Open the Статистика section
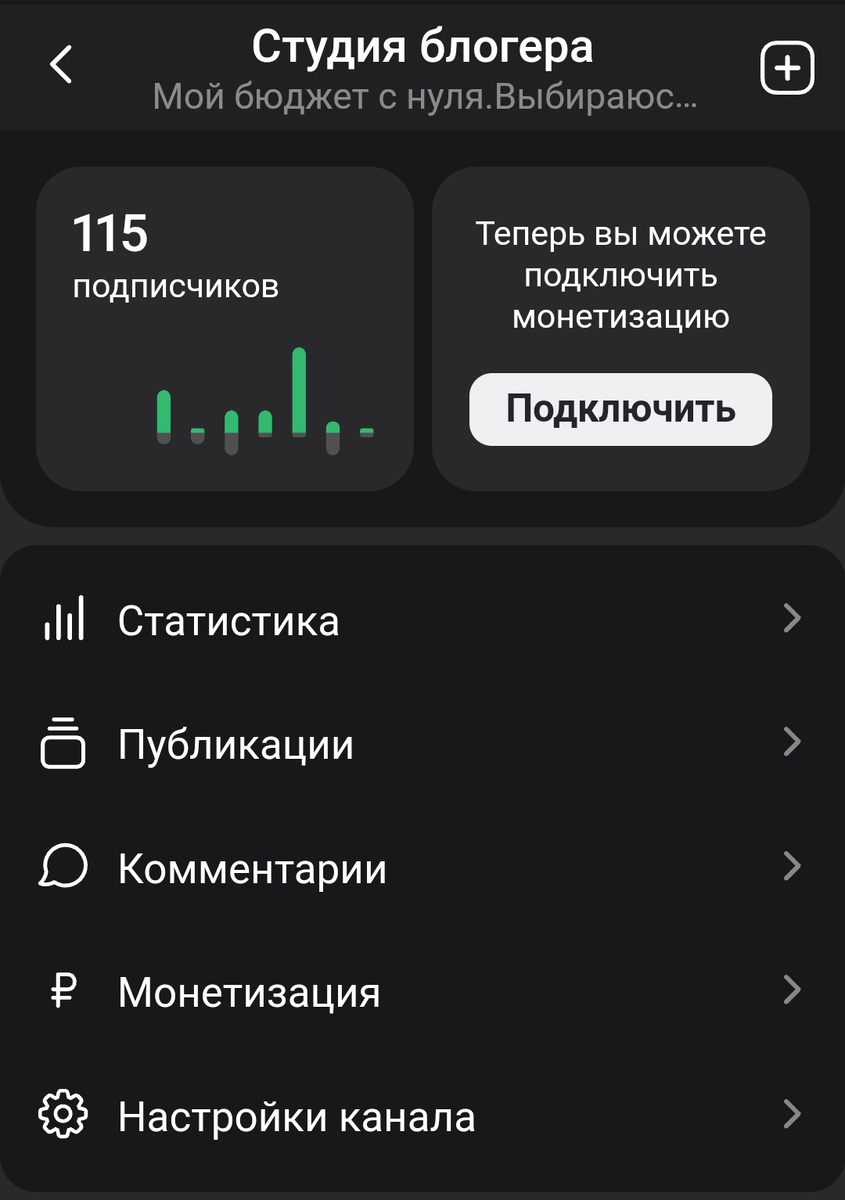Screen dimensions: 845x1200 (x=420, y=621)
